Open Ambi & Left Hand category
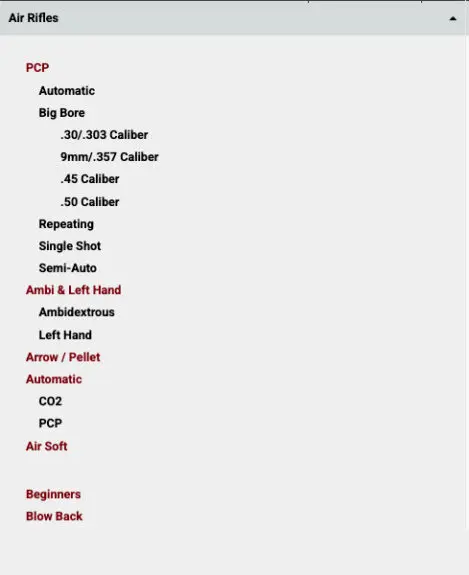This screenshot has width=469, height=575. pos(73,290)
